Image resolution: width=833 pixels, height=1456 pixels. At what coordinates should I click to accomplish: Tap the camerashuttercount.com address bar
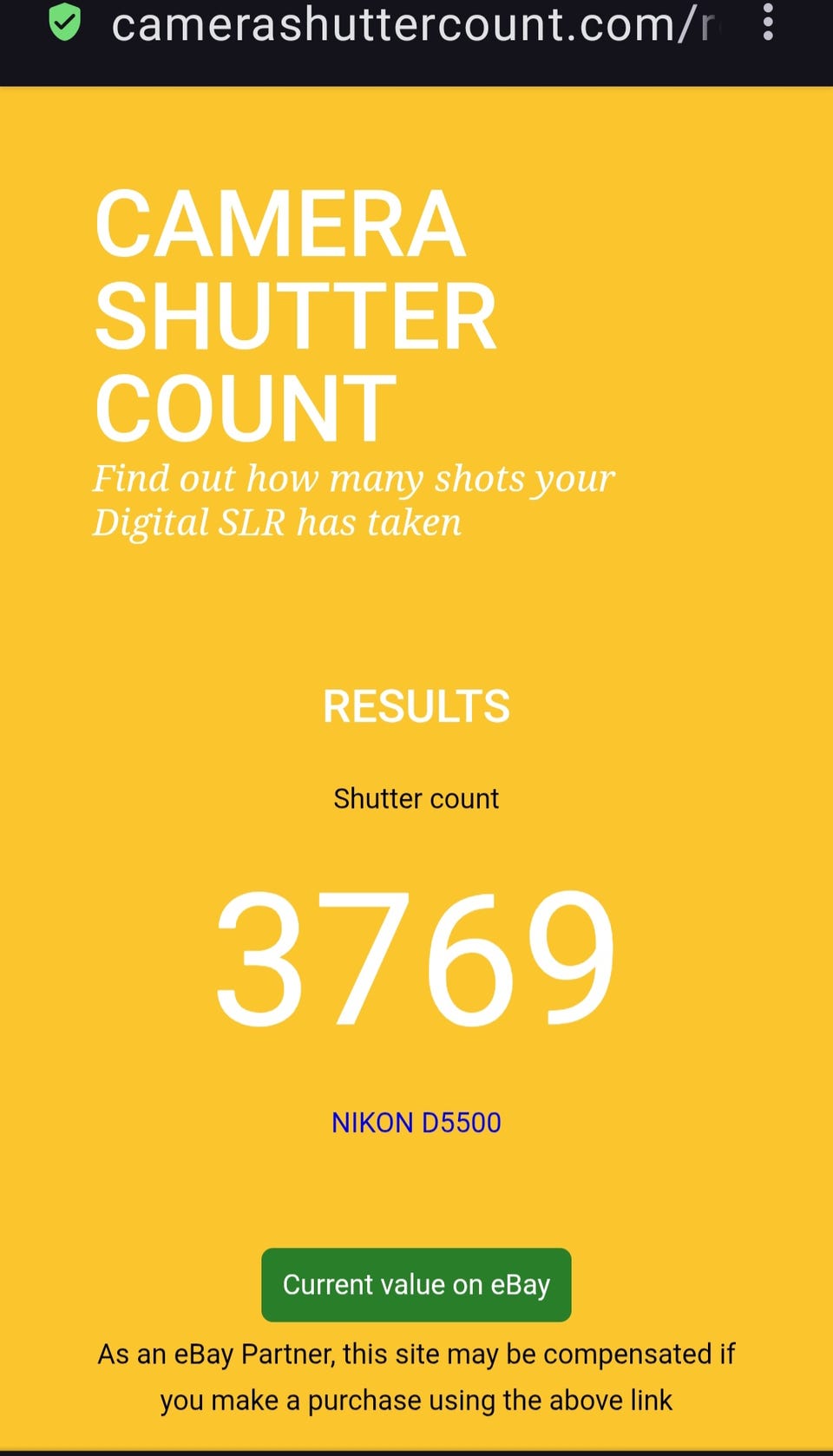click(x=408, y=24)
